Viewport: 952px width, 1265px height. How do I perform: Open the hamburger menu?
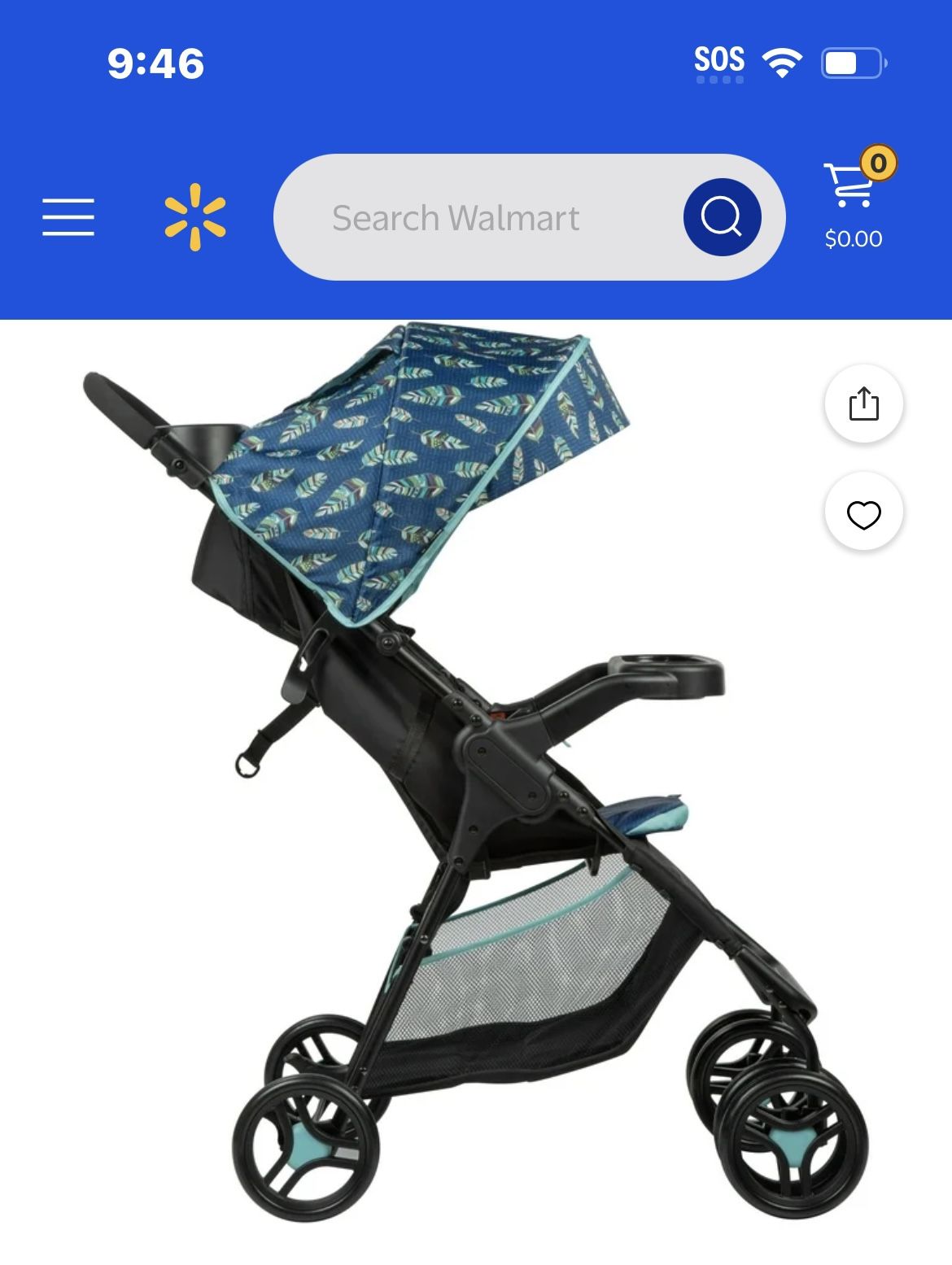point(68,217)
